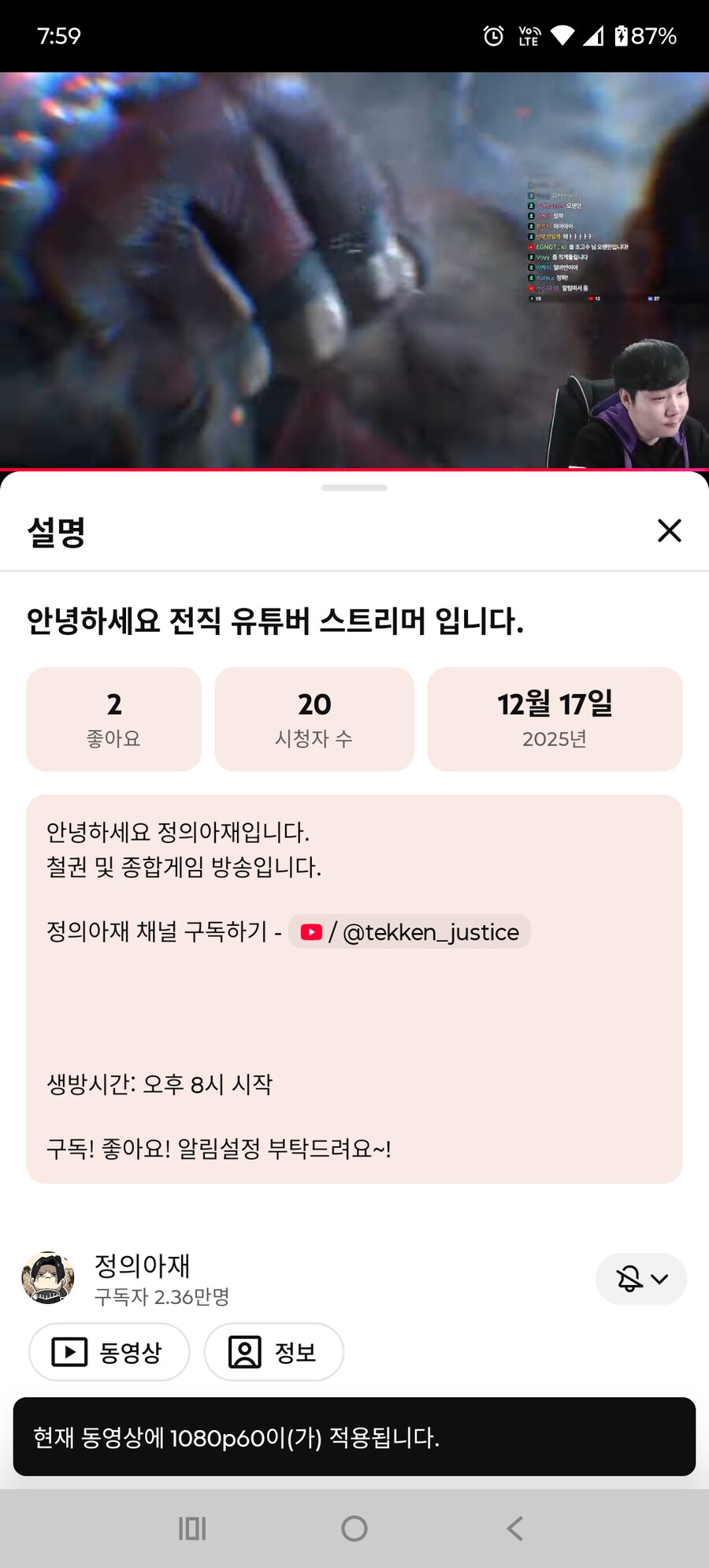Screen dimensions: 709x1568
Task: Expand the notification settings chevron
Action: tap(660, 1279)
